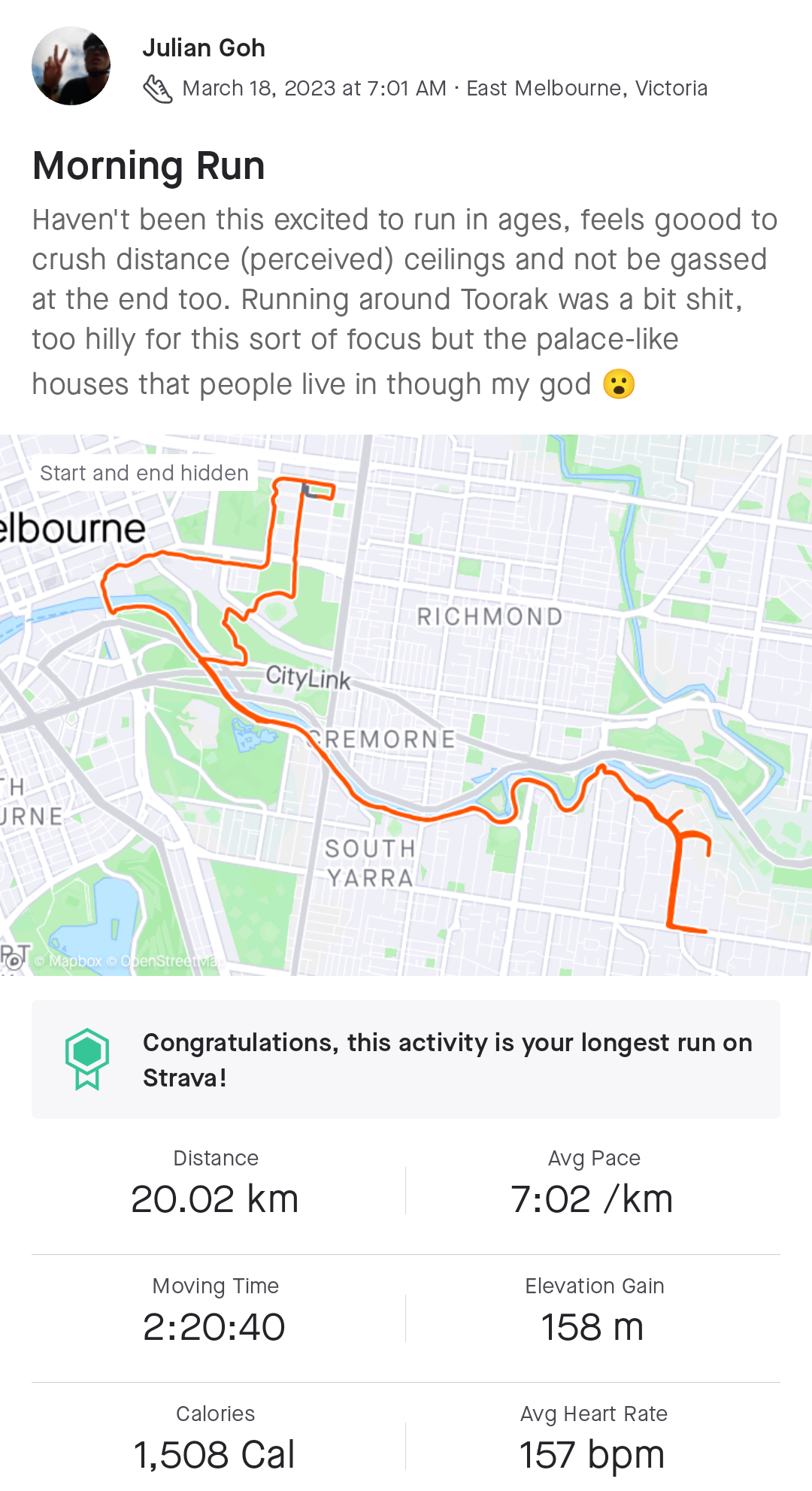Open the longest run achievement banner
Screen dimensions: 812x1491
[x=405, y=1059]
